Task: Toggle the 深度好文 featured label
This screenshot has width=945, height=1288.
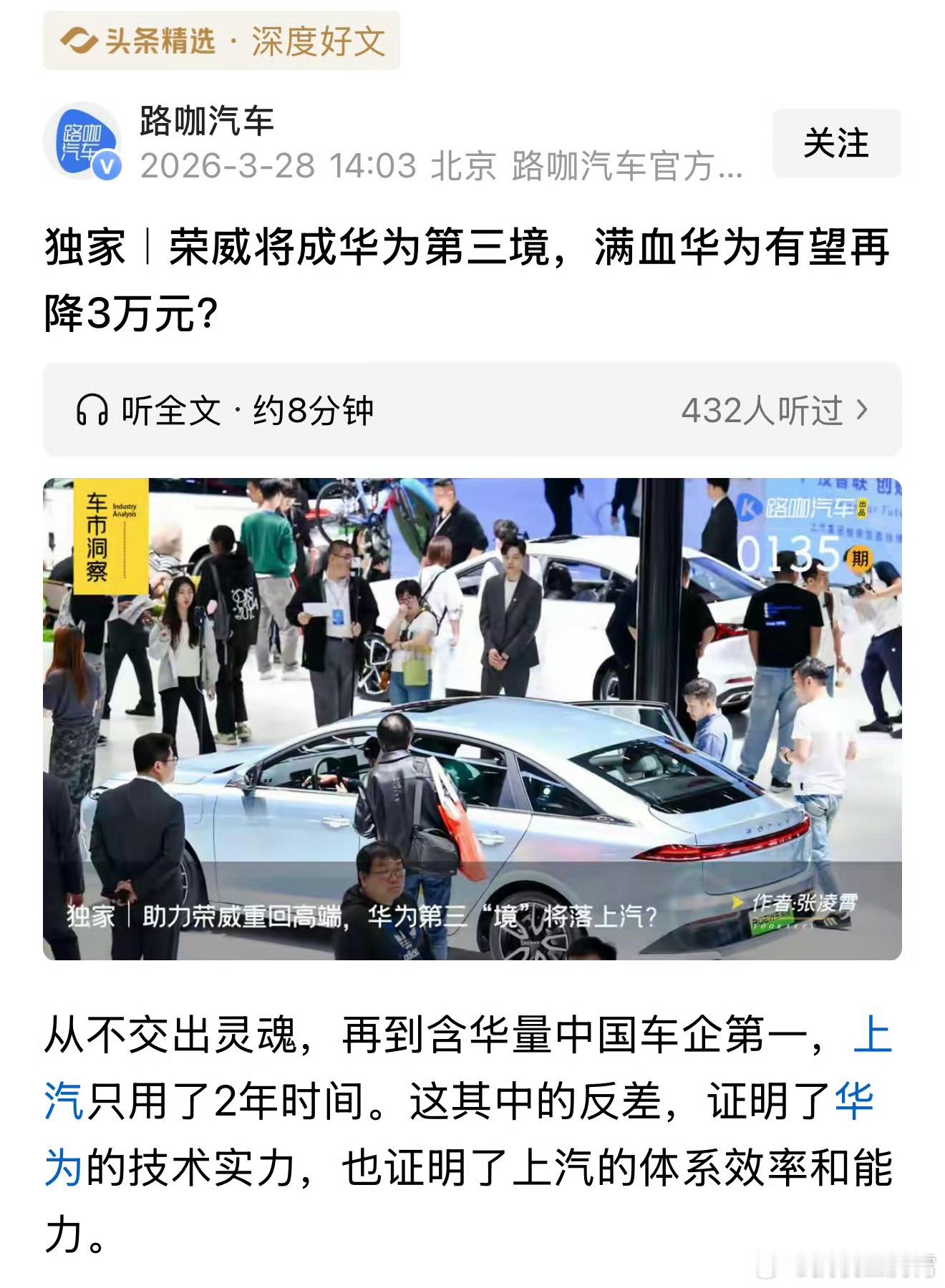Action: (317, 41)
